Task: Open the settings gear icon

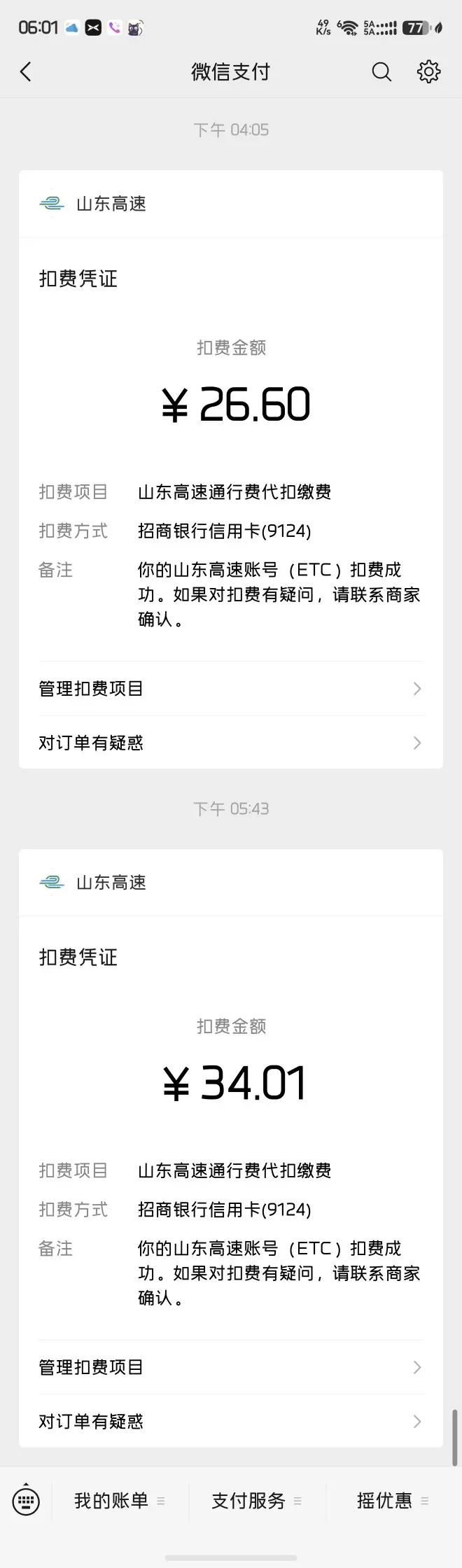Action: pos(428,71)
